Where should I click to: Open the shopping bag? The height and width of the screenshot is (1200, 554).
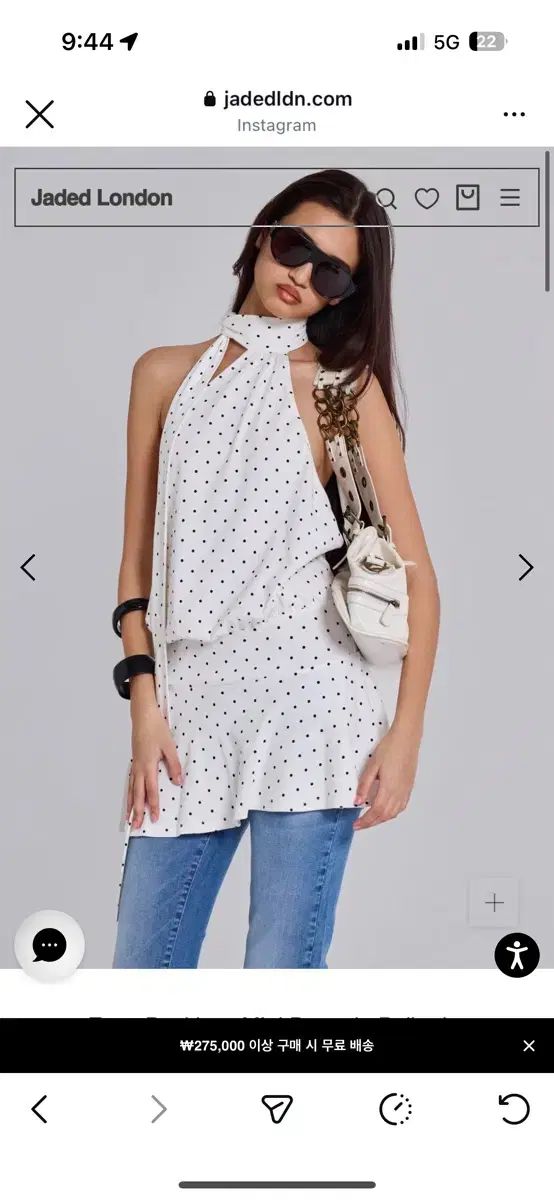tap(468, 197)
